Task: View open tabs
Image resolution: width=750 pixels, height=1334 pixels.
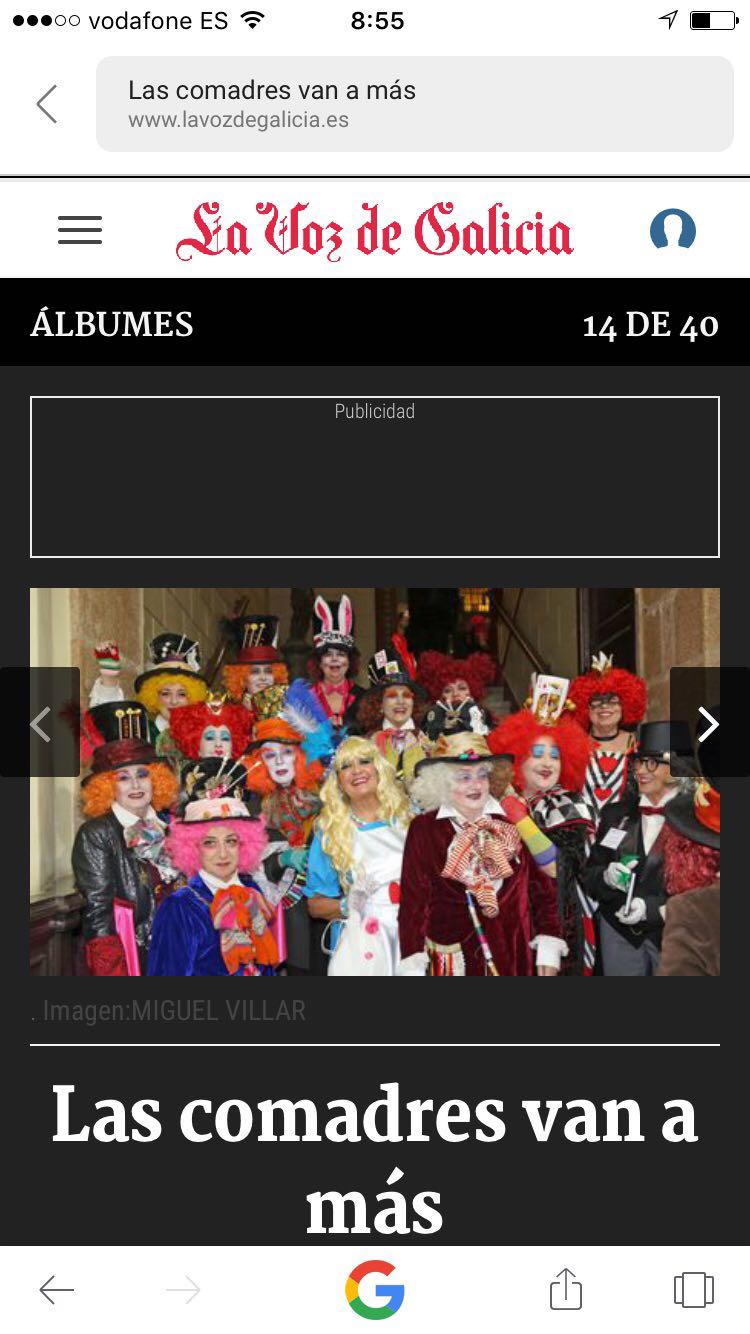Action: 693,1290
